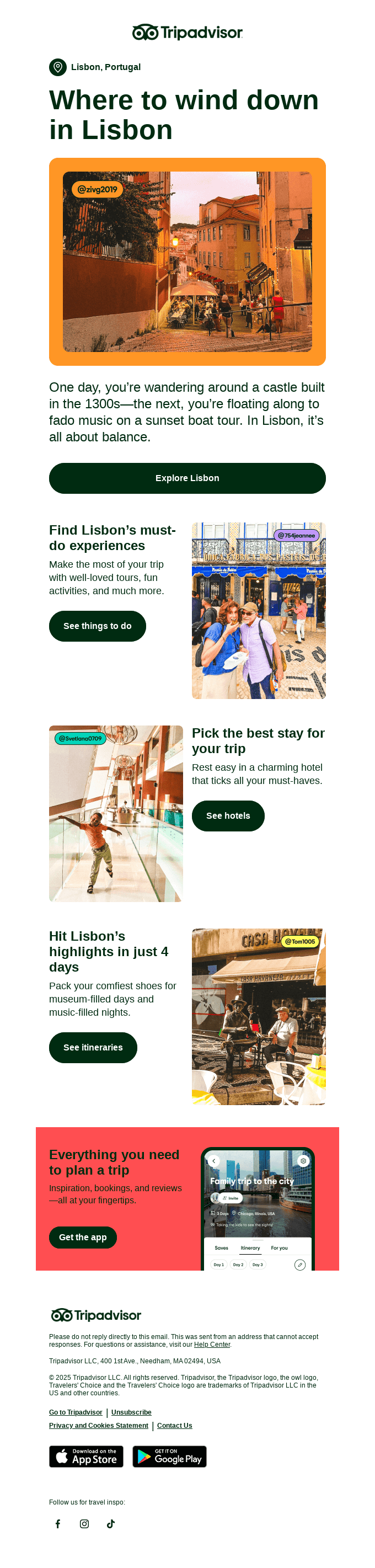Open See itineraries
375x1568 pixels.
point(93,1047)
